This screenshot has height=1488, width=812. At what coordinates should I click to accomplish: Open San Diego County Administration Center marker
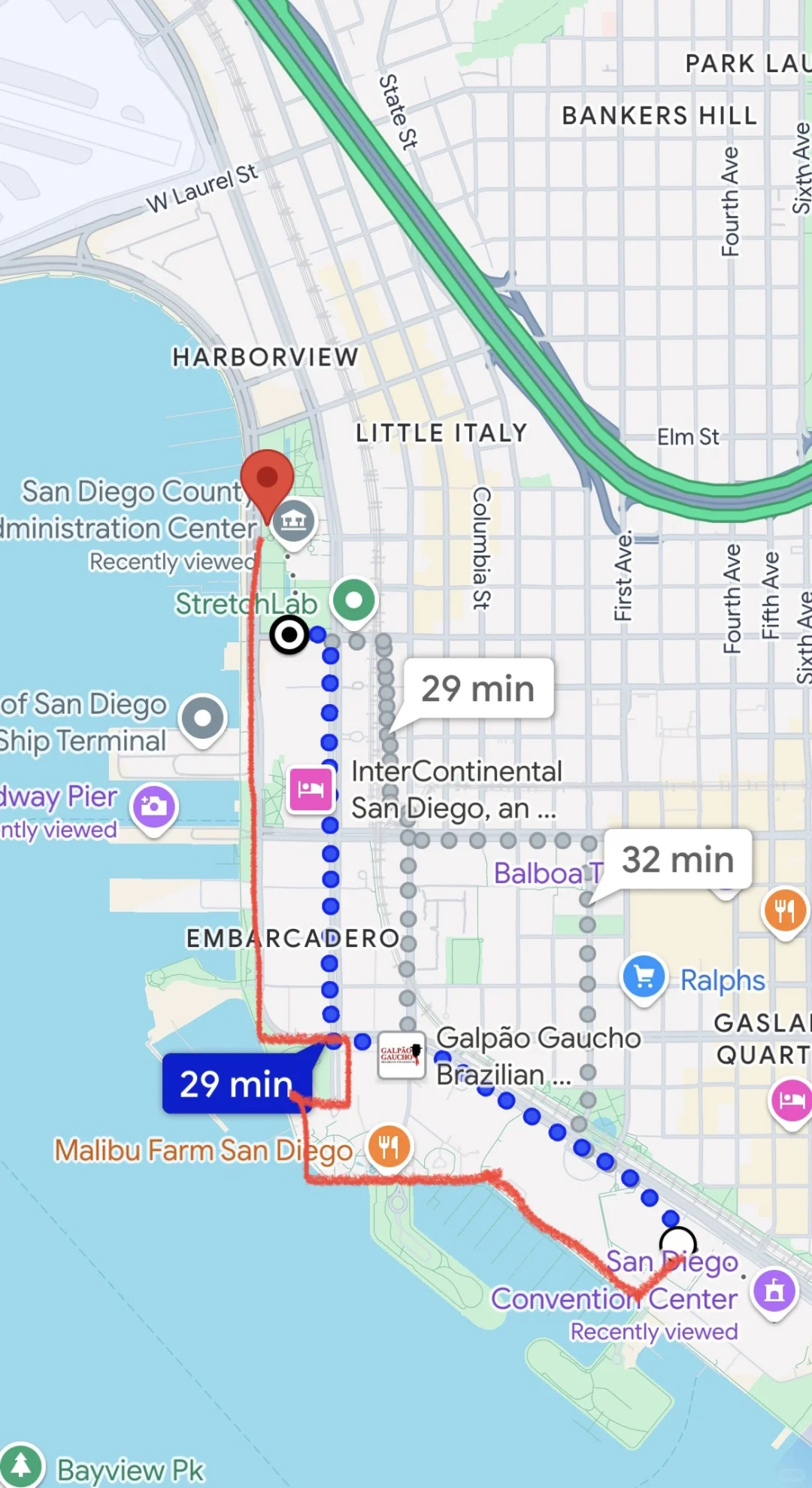(293, 520)
